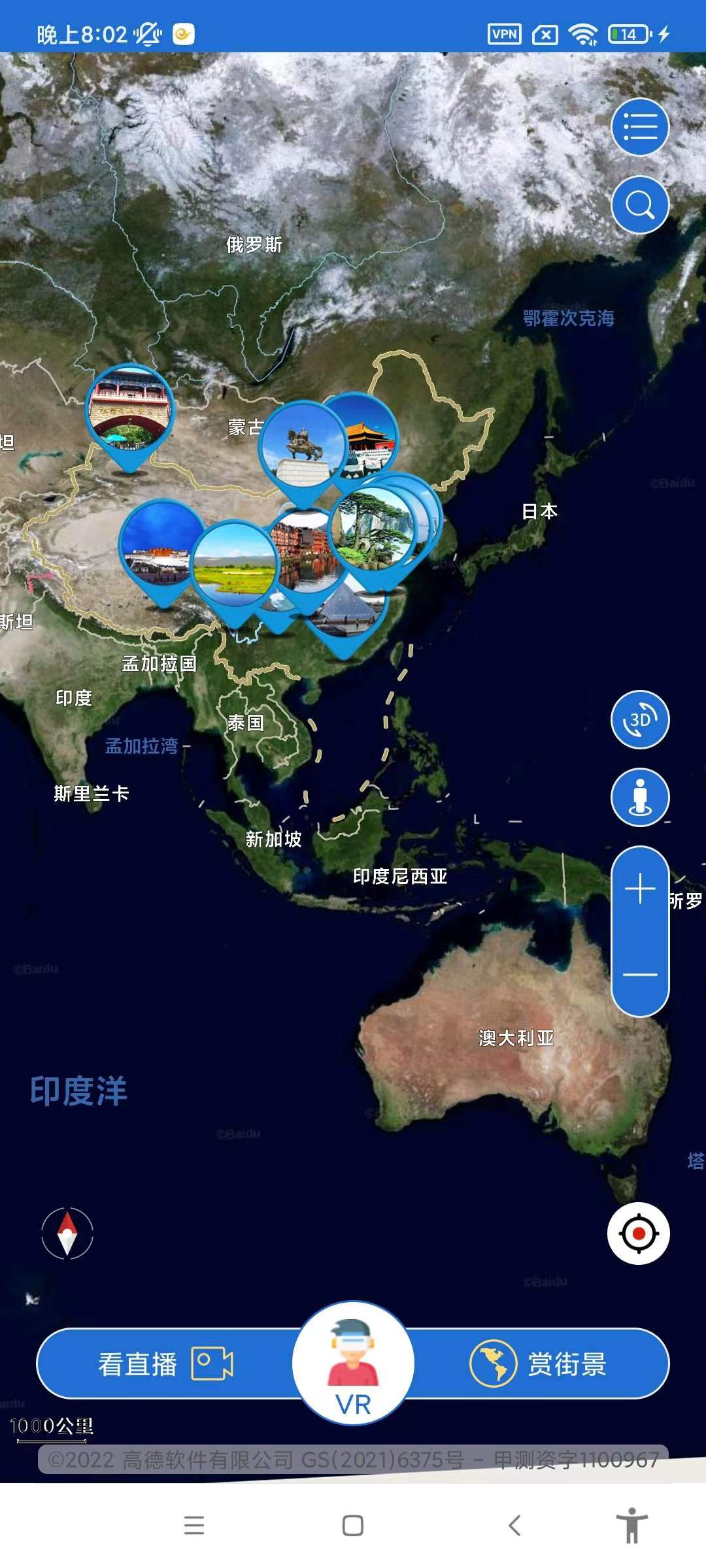Open 看直播 live streams
This screenshot has width=706, height=1568.
(x=165, y=1364)
